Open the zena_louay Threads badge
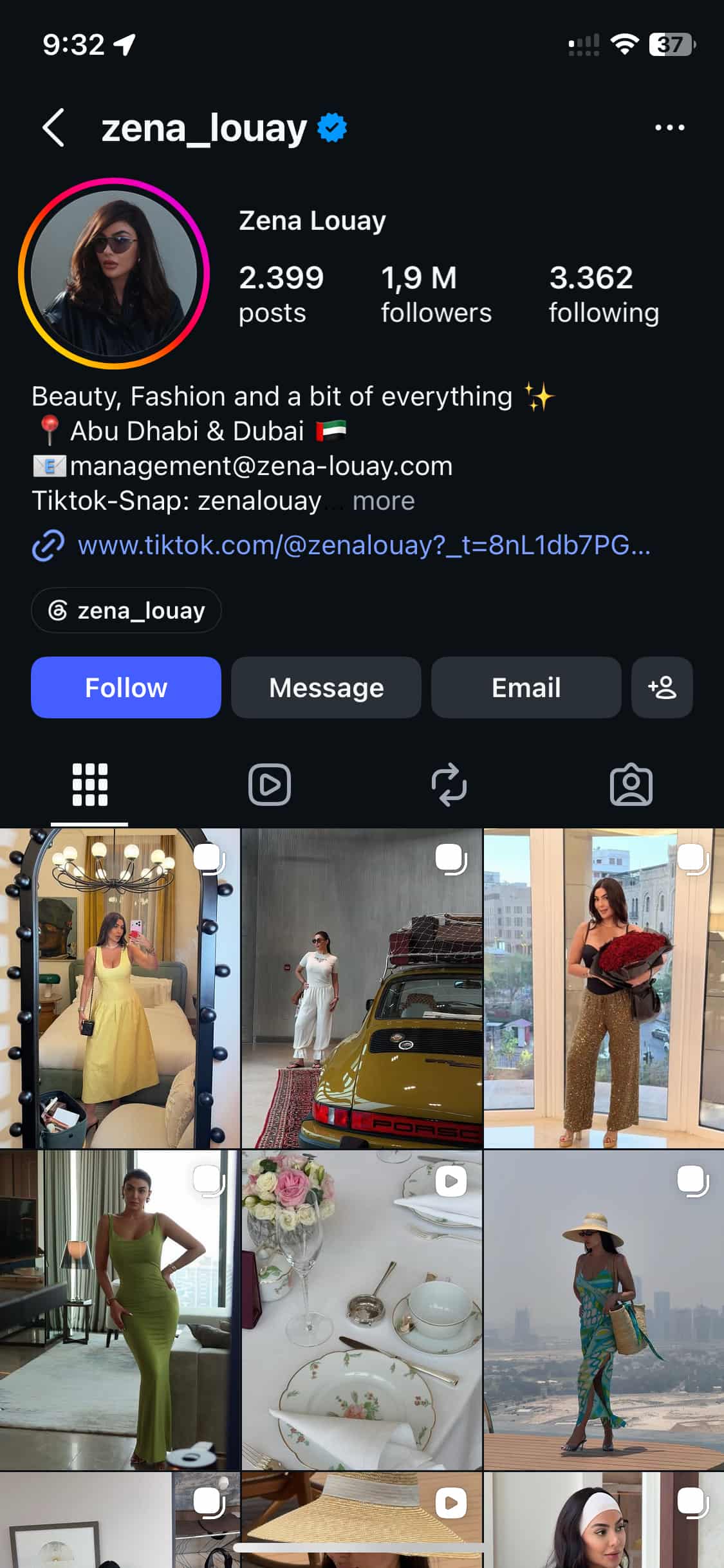724x1568 pixels. coord(126,610)
